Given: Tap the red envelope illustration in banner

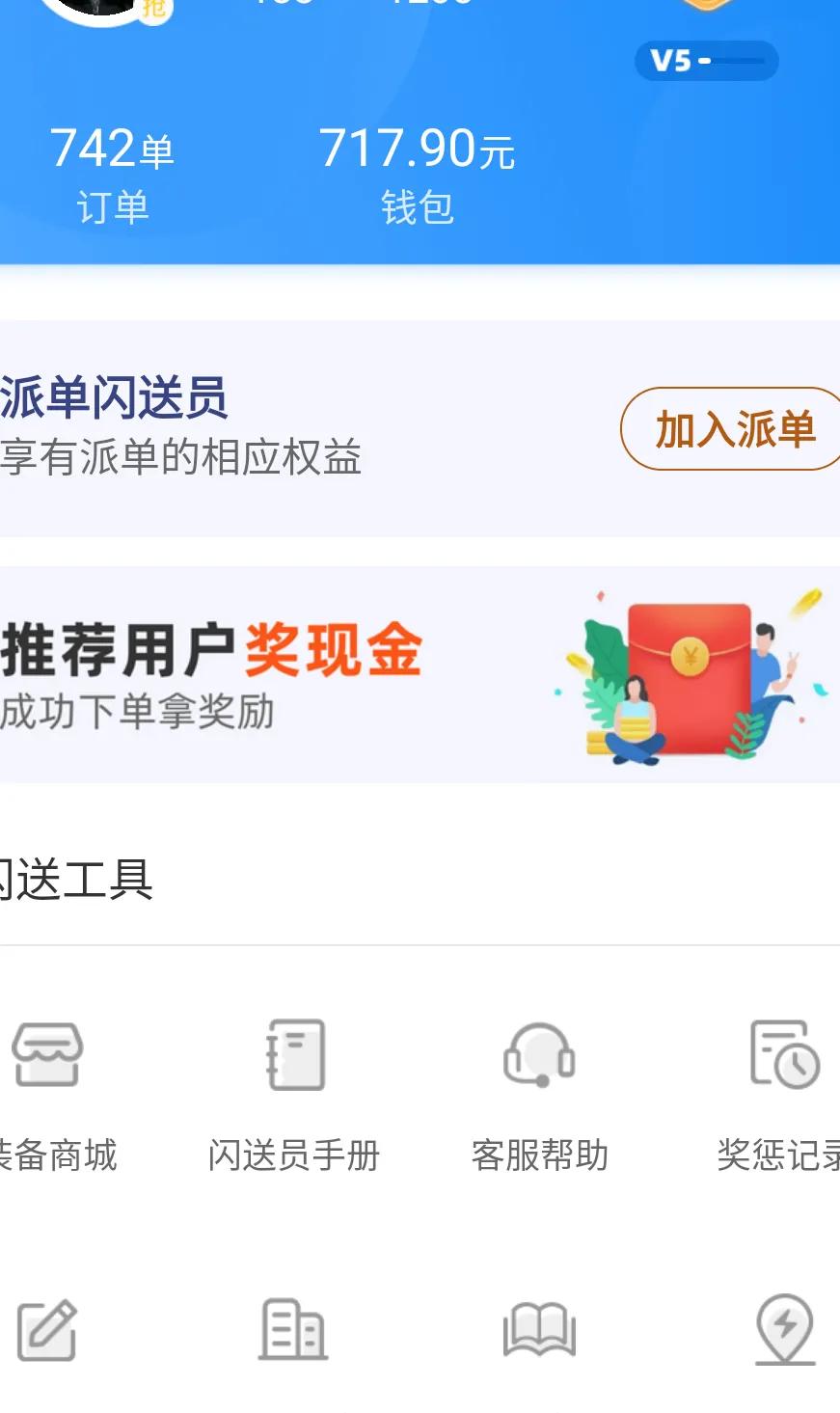Looking at the screenshot, I should [687, 666].
